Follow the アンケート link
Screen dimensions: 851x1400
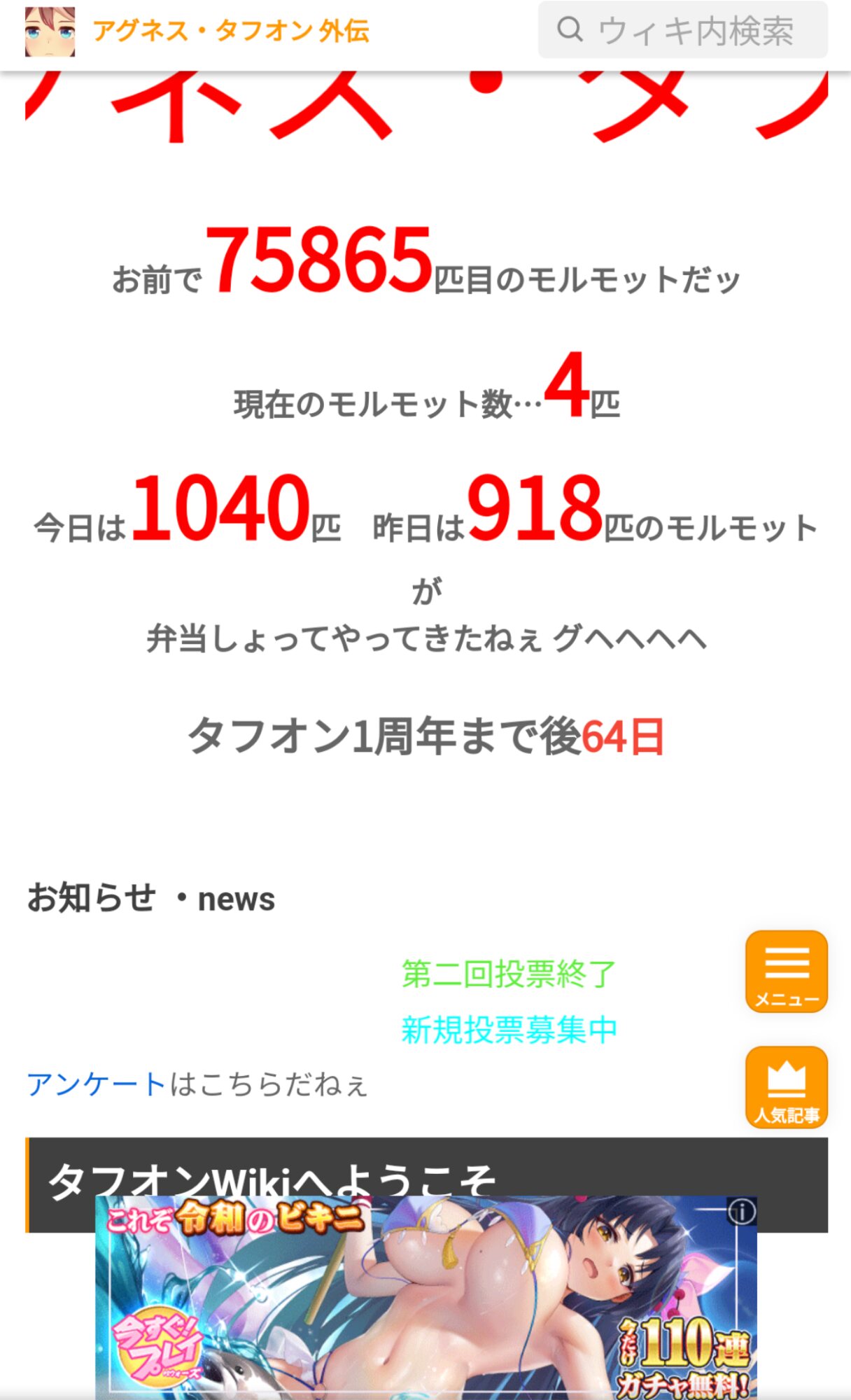tap(97, 1084)
